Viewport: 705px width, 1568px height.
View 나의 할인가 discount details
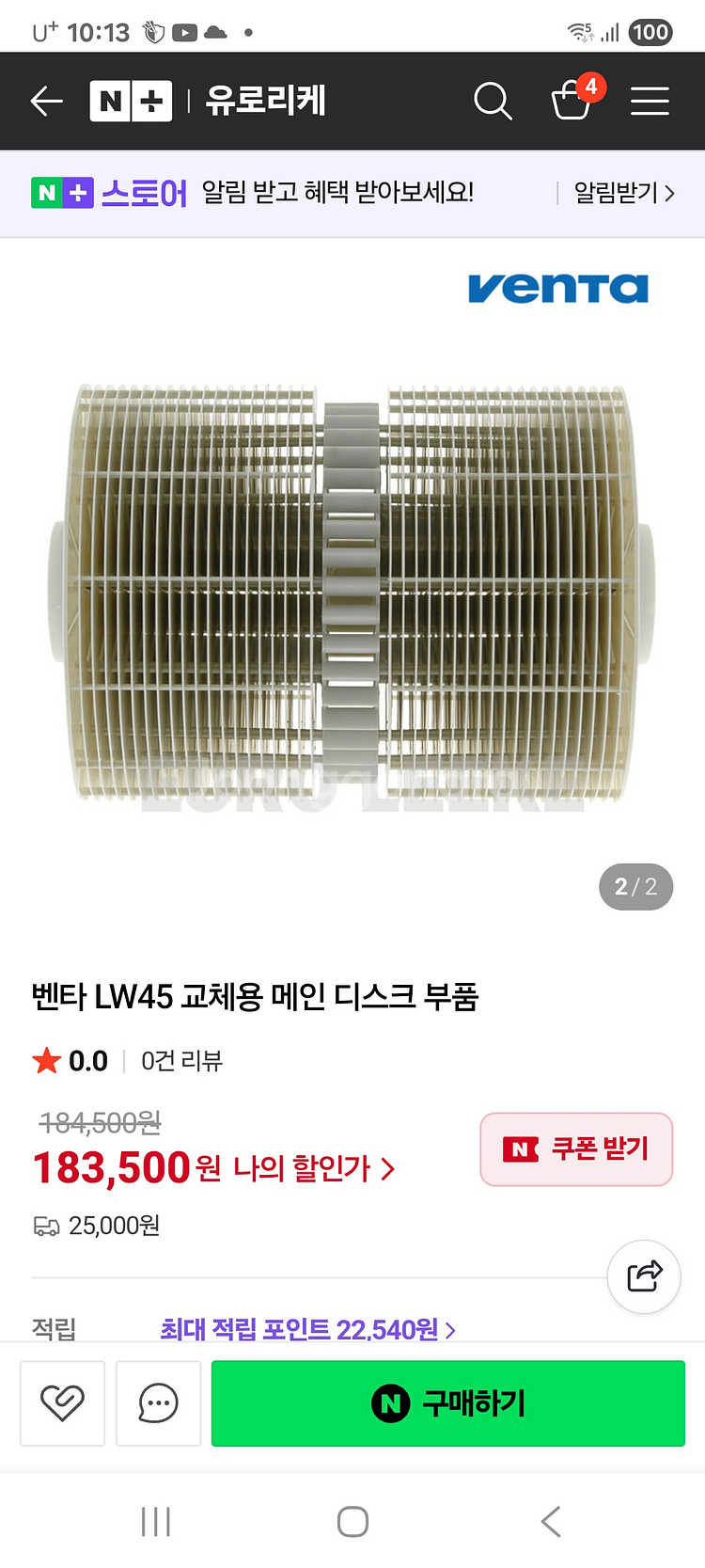pos(313,1168)
